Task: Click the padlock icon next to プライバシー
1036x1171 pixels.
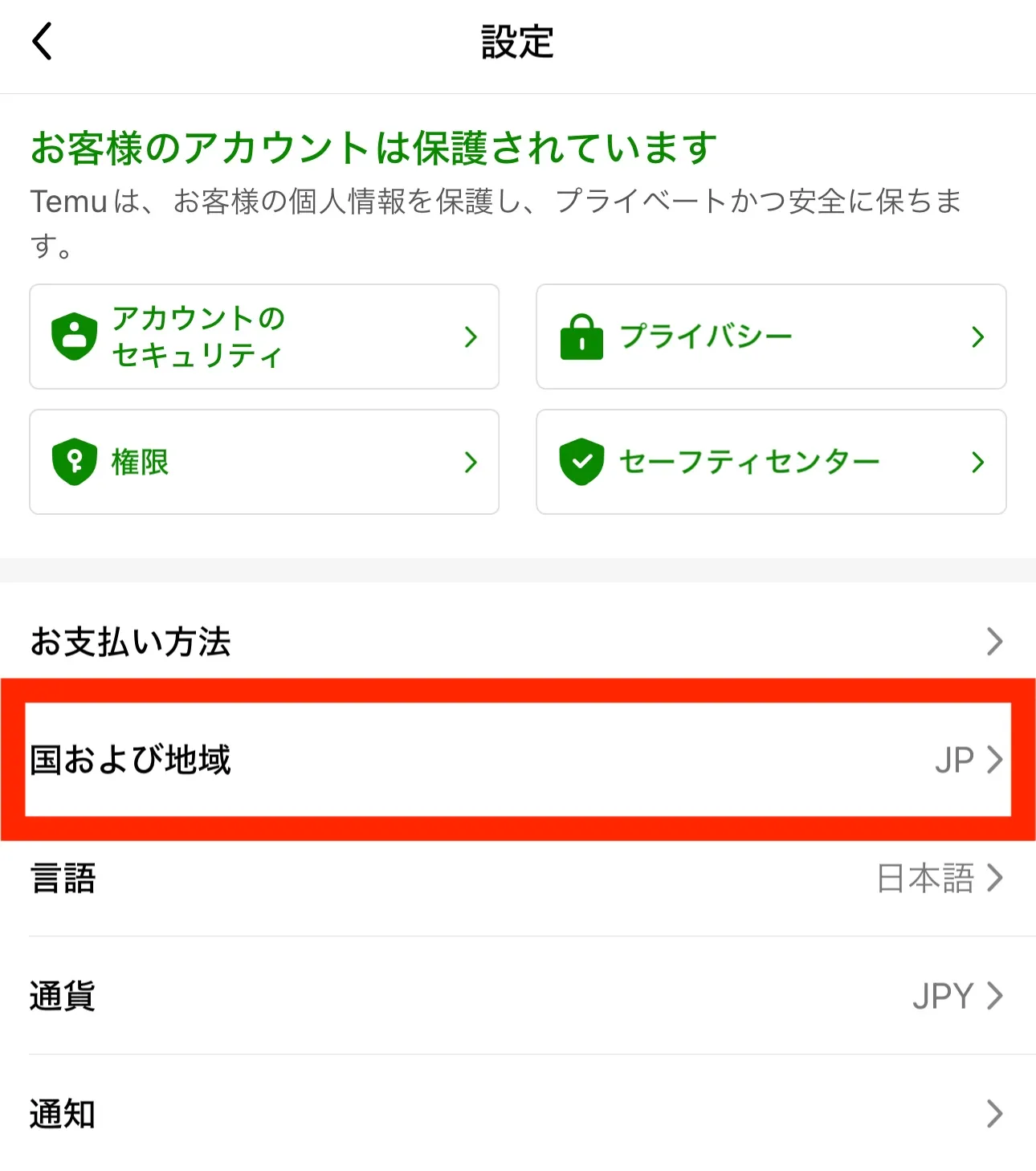Action: pos(581,337)
